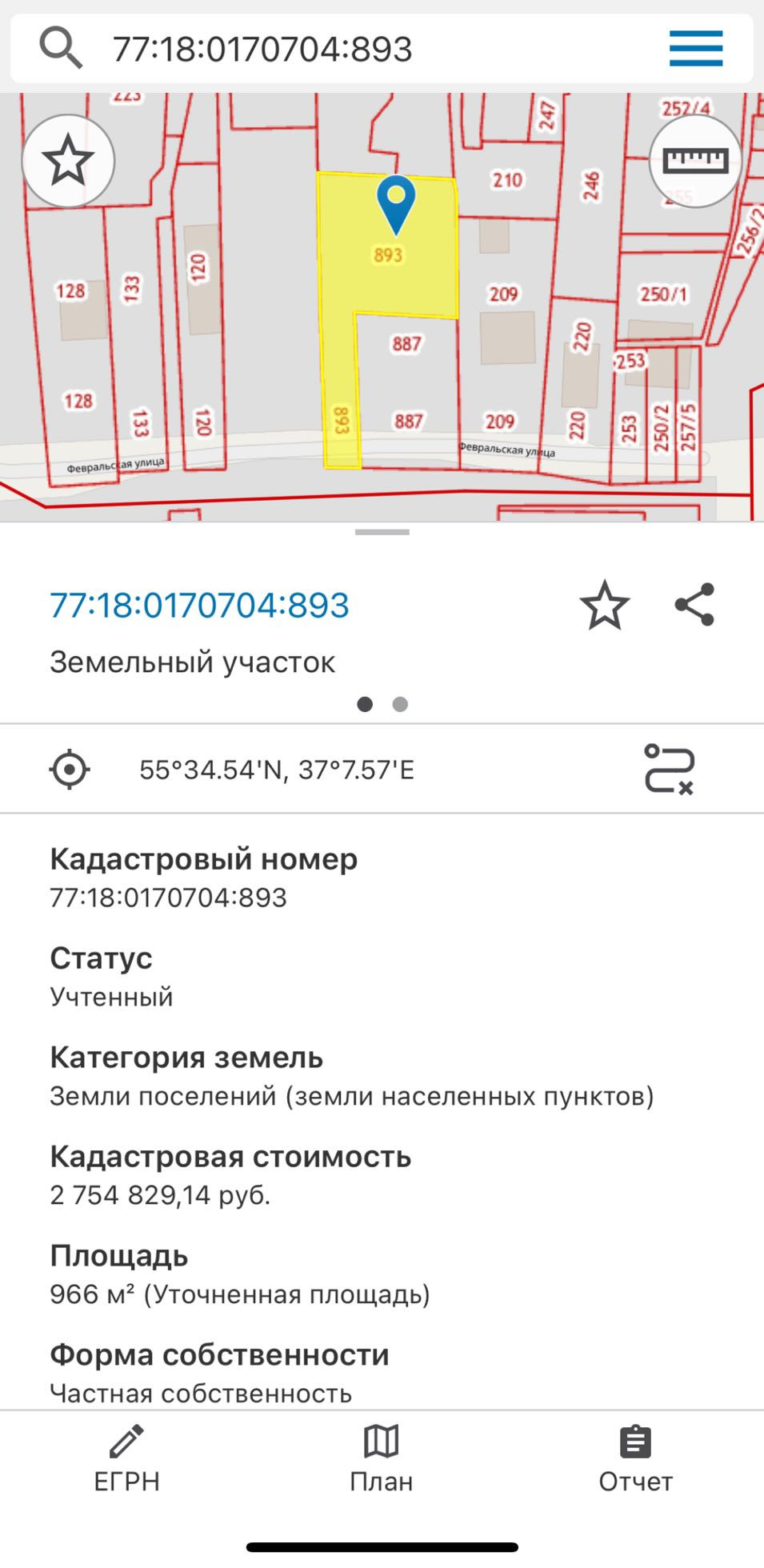The width and height of the screenshot is (764, 1568).
Task: Open the hamburger menu
Action: (695, 49)
